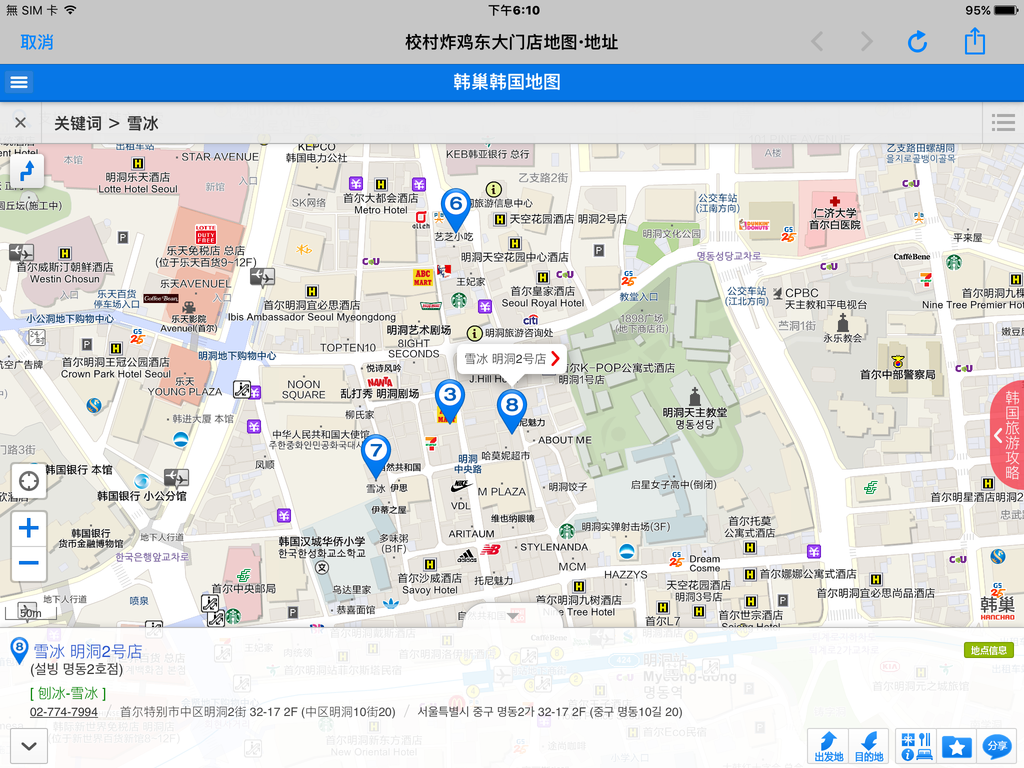Open the share sheet icon
This screenshot has height=768, width=1024.
(x=975, y=42)
